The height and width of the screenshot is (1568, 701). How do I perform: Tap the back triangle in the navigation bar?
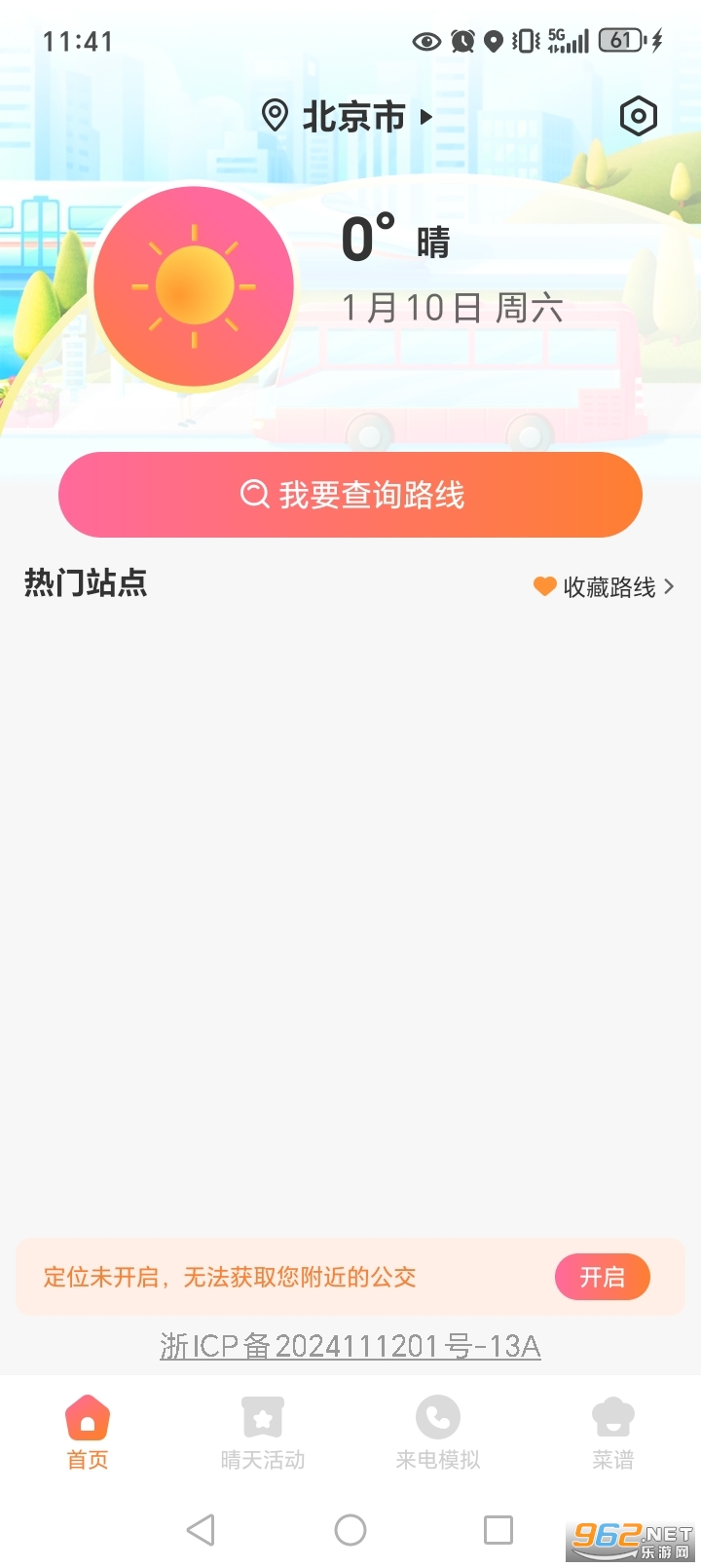point(201,1529)
